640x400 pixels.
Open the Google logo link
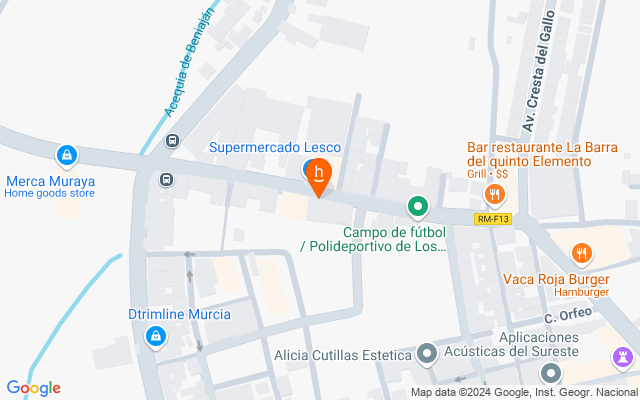pyautogui.click(x=33, y=388)
